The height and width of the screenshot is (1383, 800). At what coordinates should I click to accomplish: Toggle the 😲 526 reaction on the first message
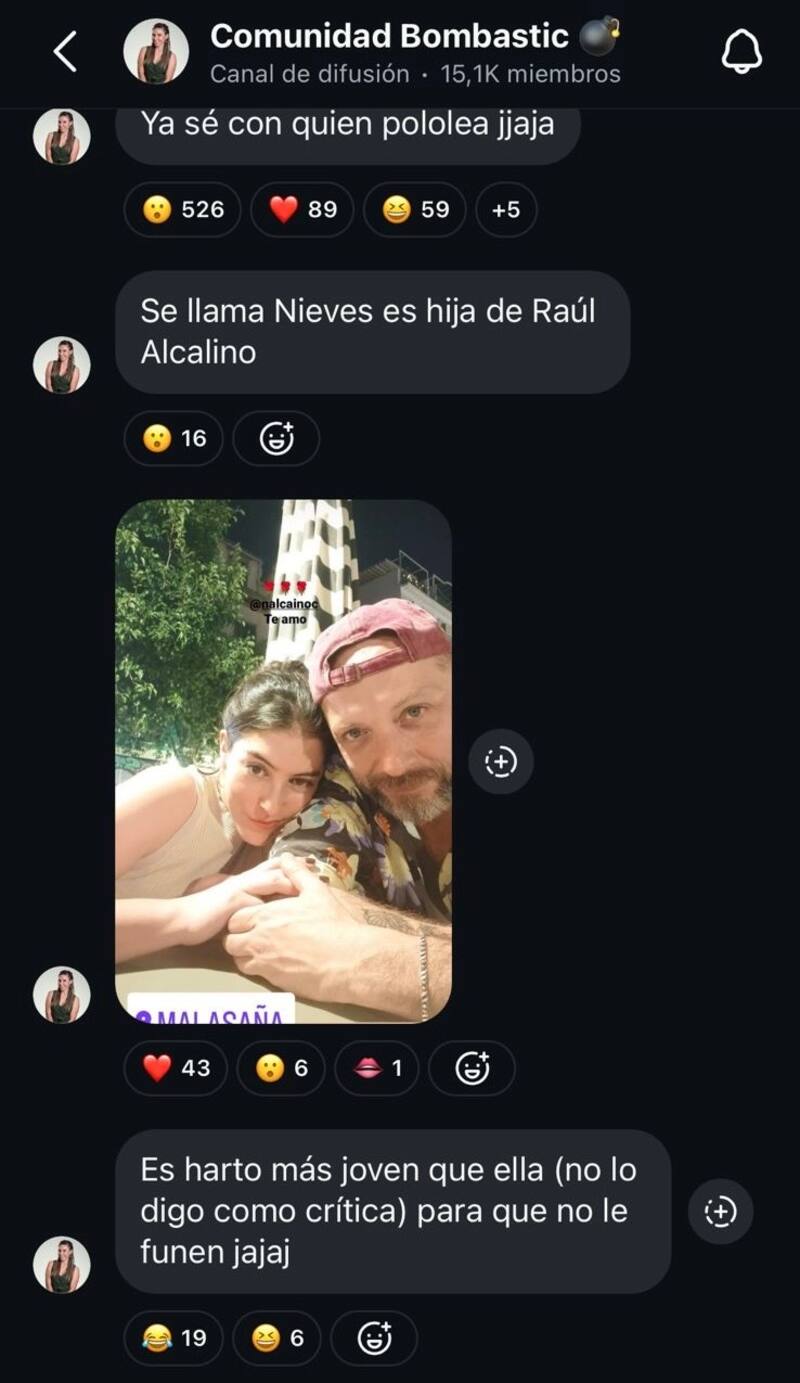pyautogui.click(x=181, y=210)
